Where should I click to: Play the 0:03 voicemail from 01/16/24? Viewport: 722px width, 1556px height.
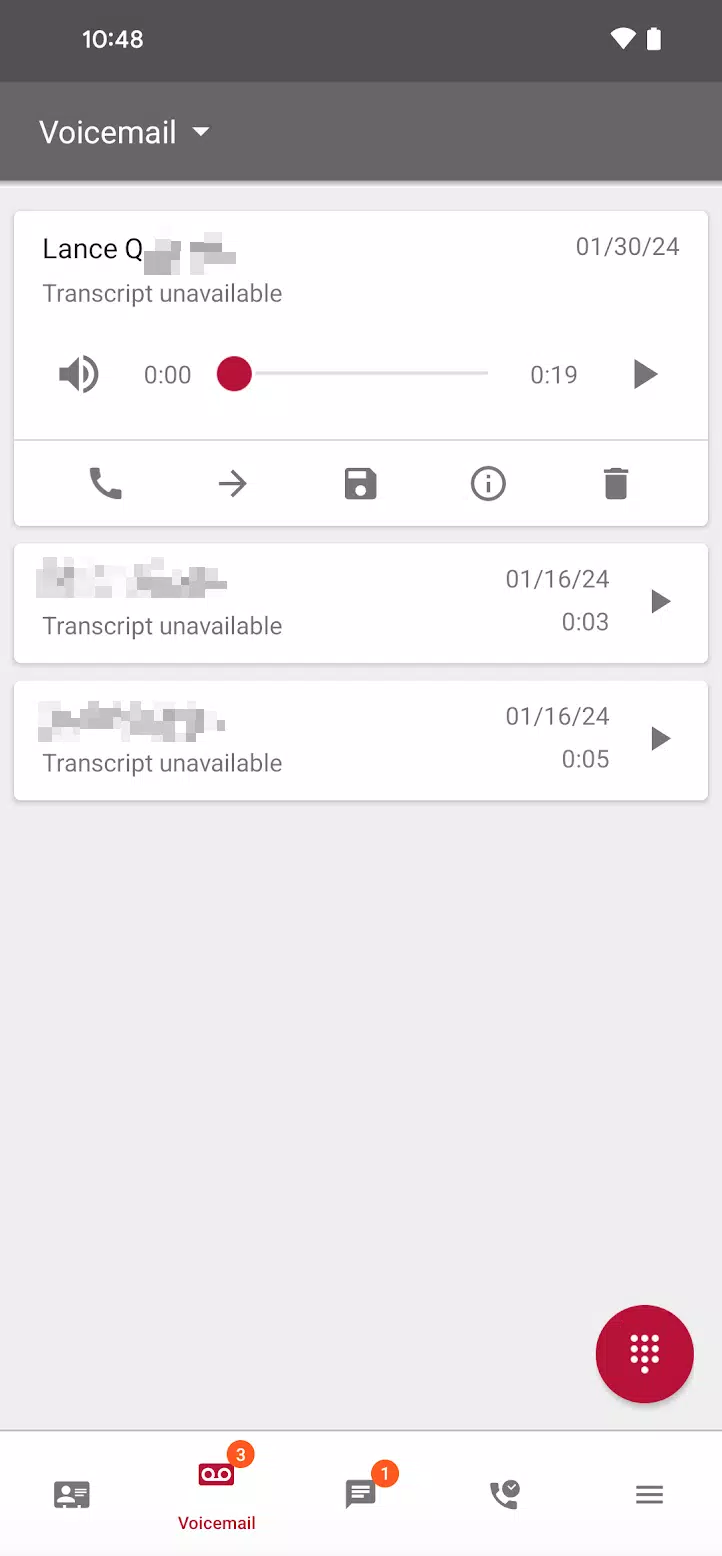660,602
